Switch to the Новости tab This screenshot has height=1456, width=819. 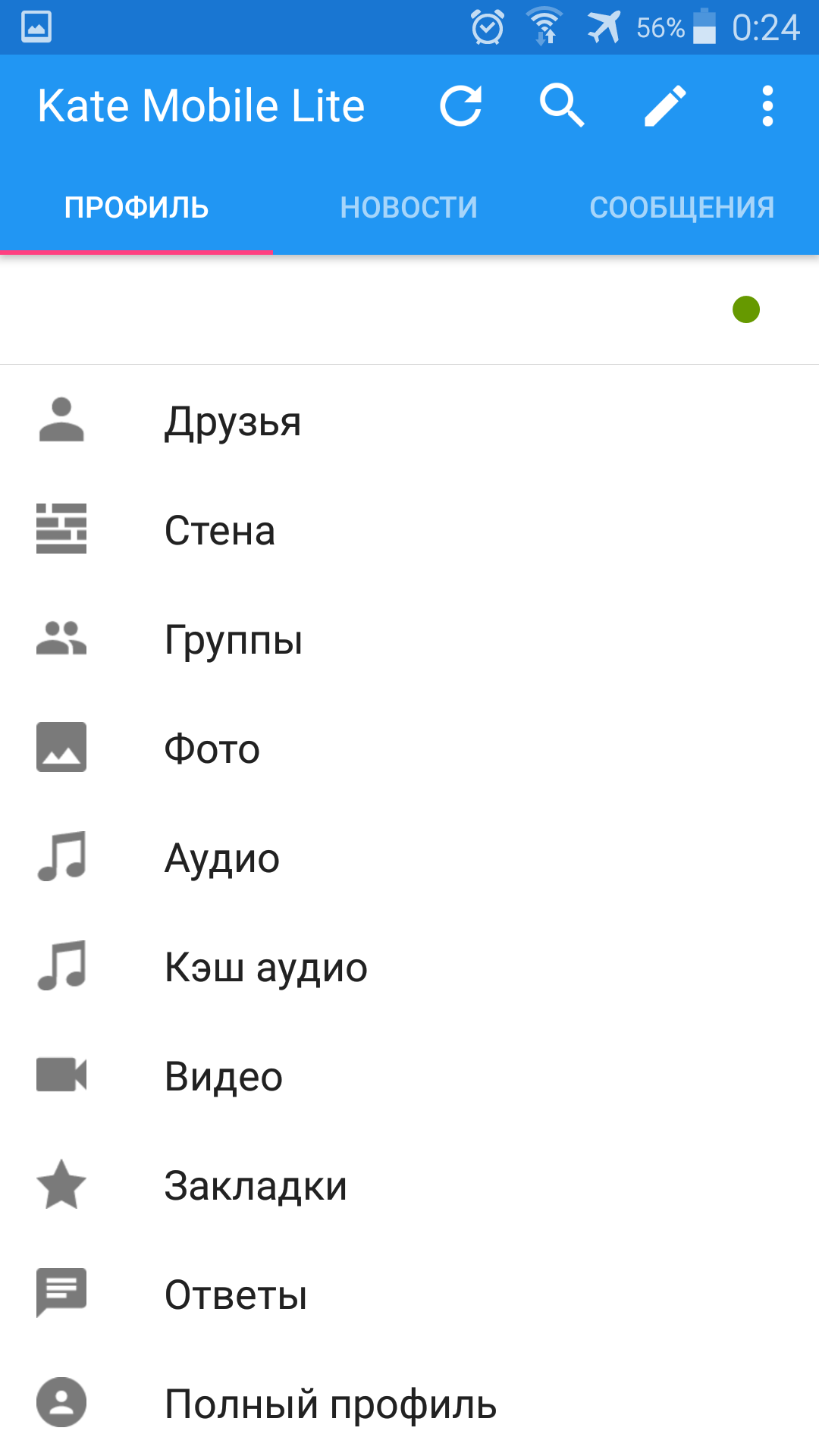coord(409,207)
